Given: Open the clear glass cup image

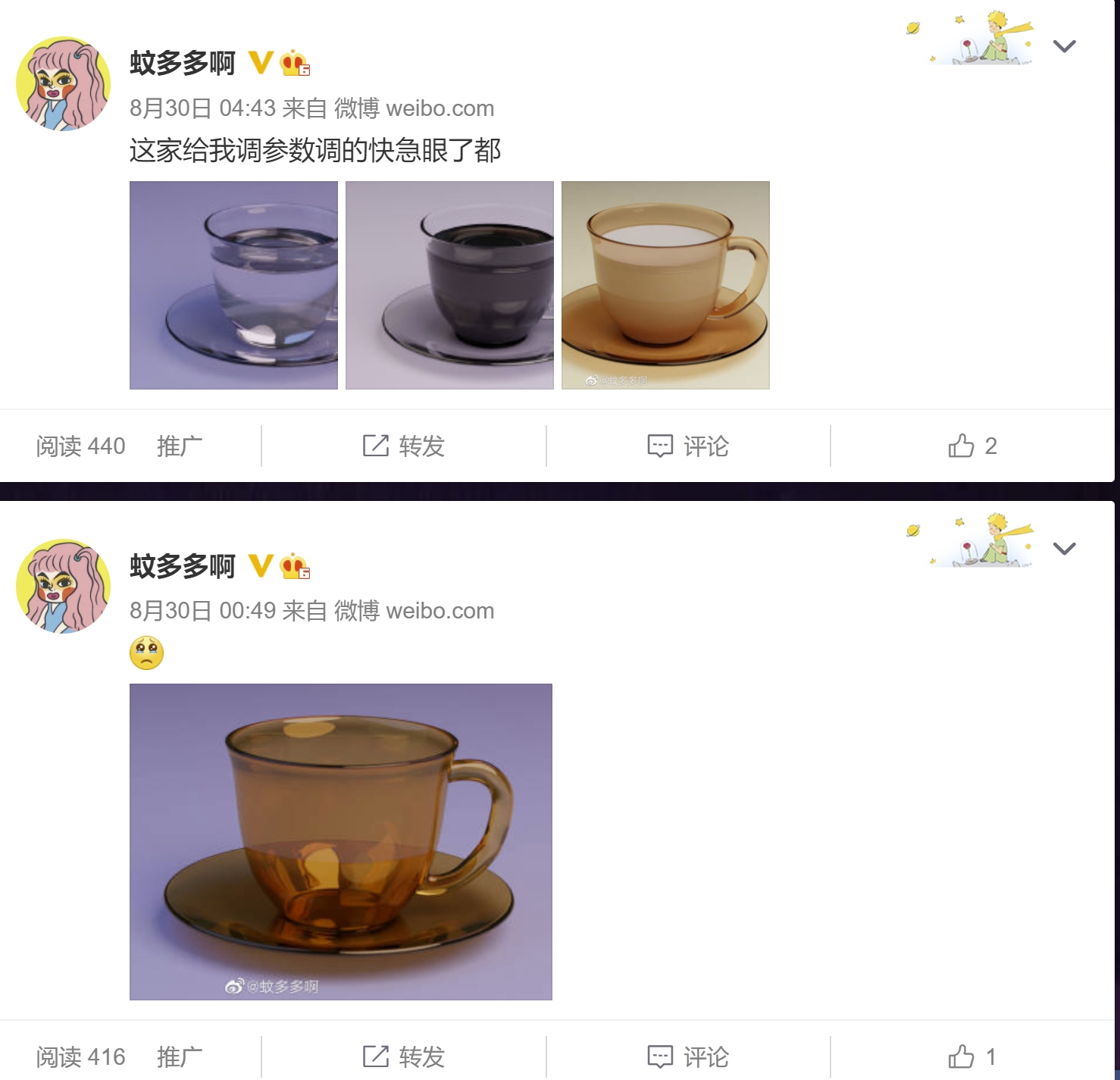Looking at the screenshot, I should pyautogui.click(x=233, y=285).
